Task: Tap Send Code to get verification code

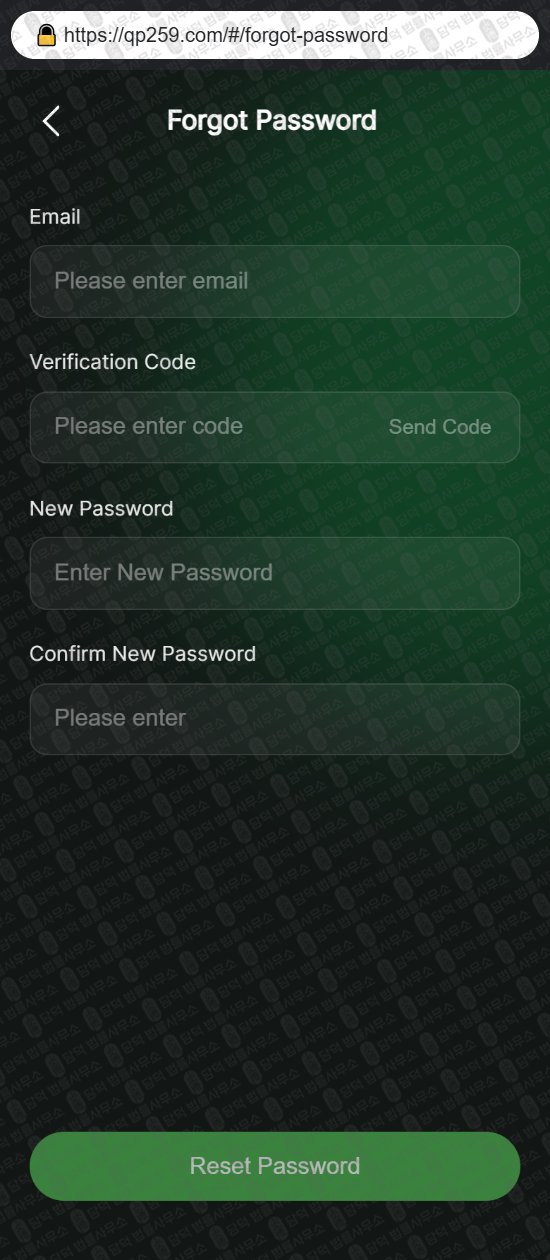Action: (440, 427)
